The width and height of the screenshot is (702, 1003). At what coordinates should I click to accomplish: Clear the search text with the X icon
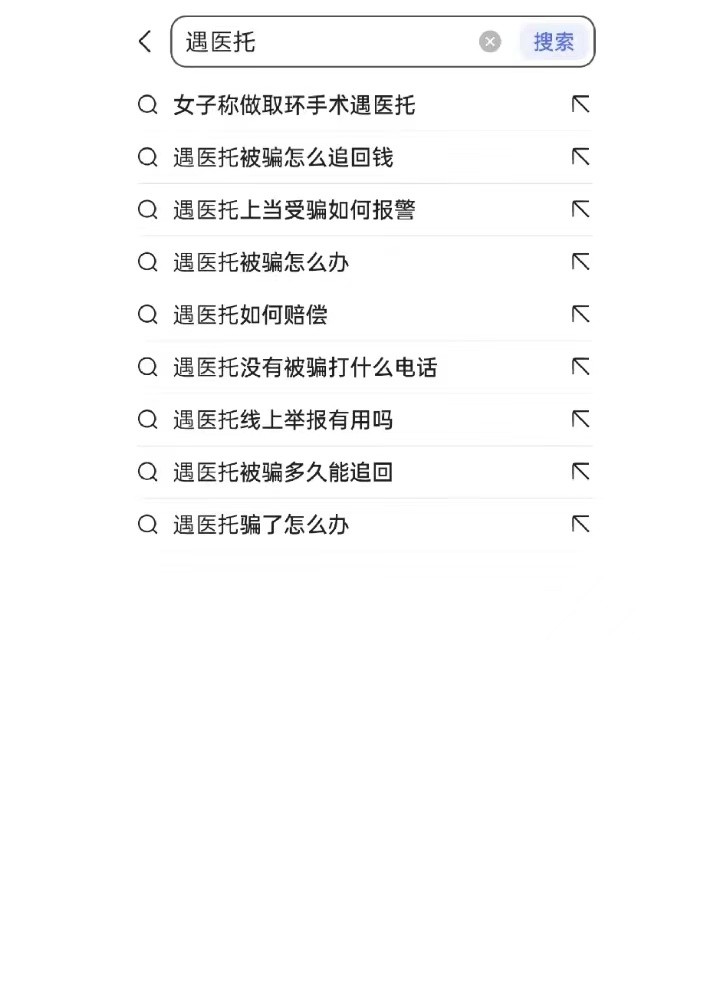[490, 41]
